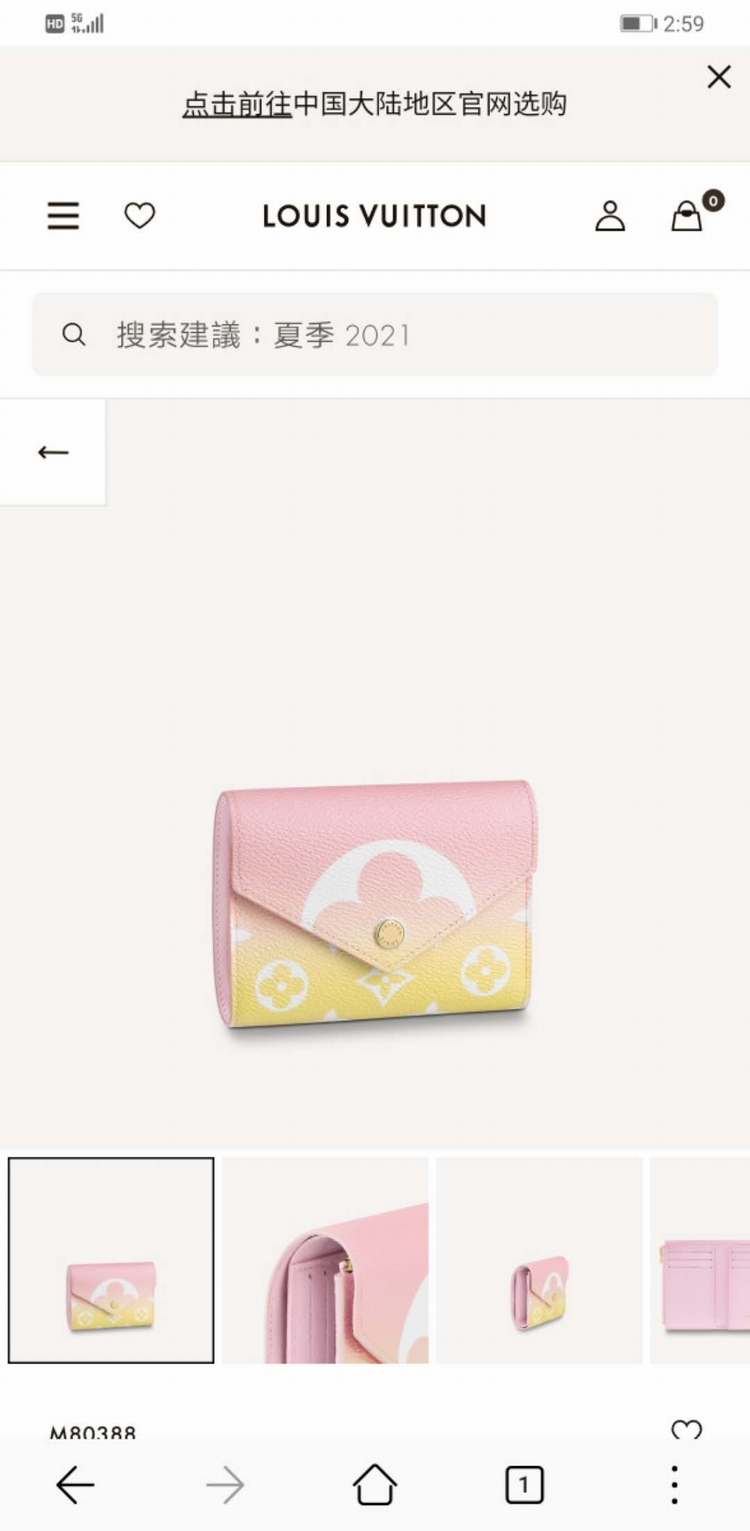
Task: Select the close-up side view thumbnail
Action: tap(325, 1260)
